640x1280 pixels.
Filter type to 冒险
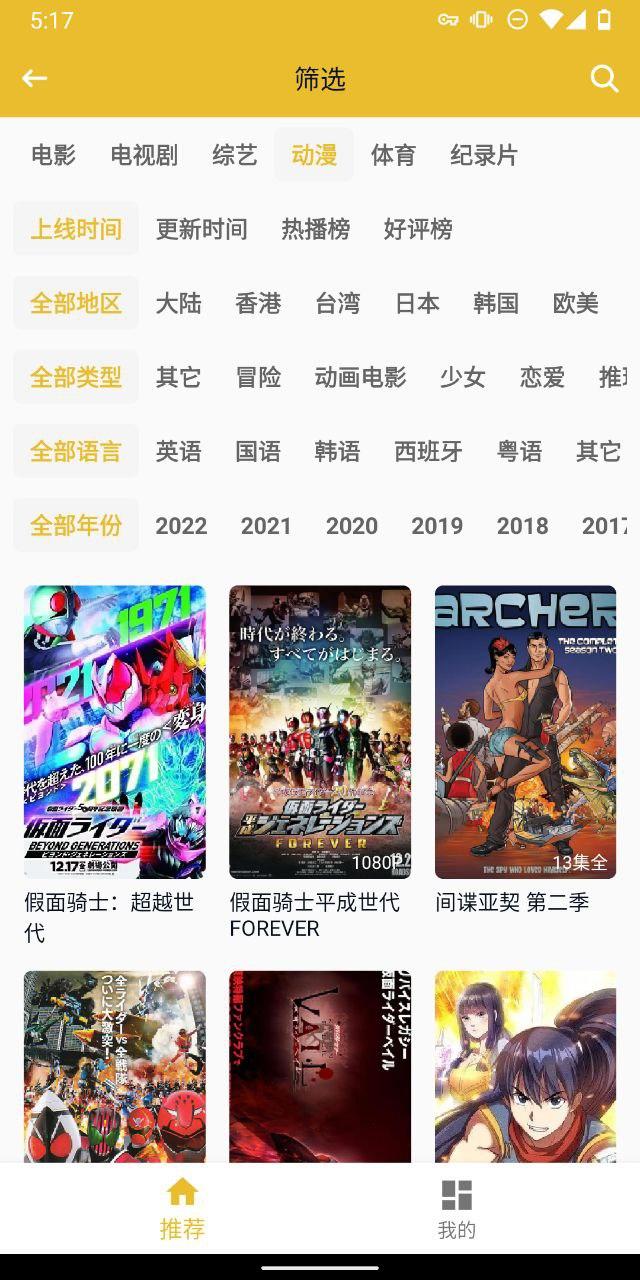[258, 377]
